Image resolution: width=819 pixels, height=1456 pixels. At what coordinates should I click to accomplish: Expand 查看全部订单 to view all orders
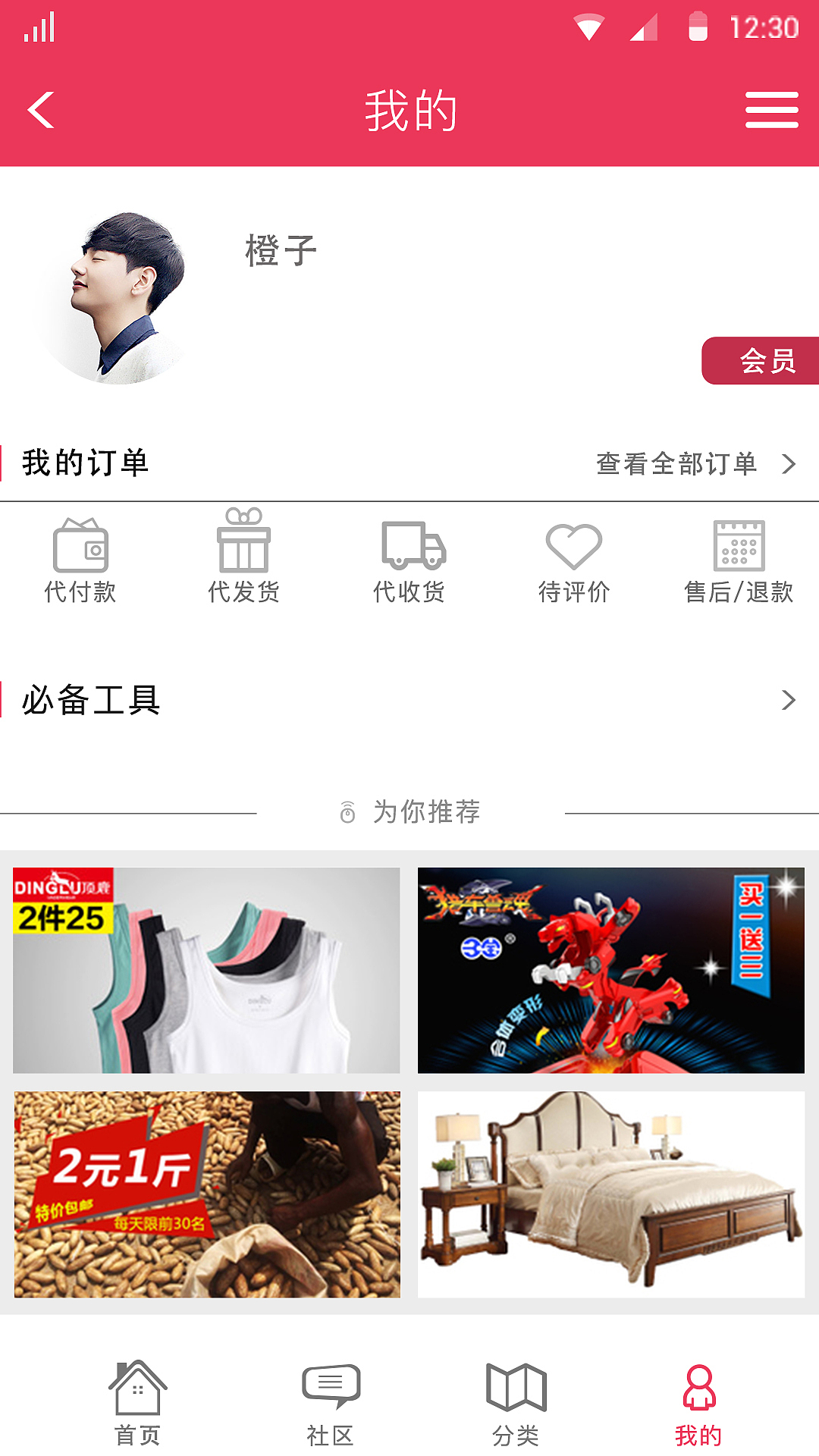677,464
